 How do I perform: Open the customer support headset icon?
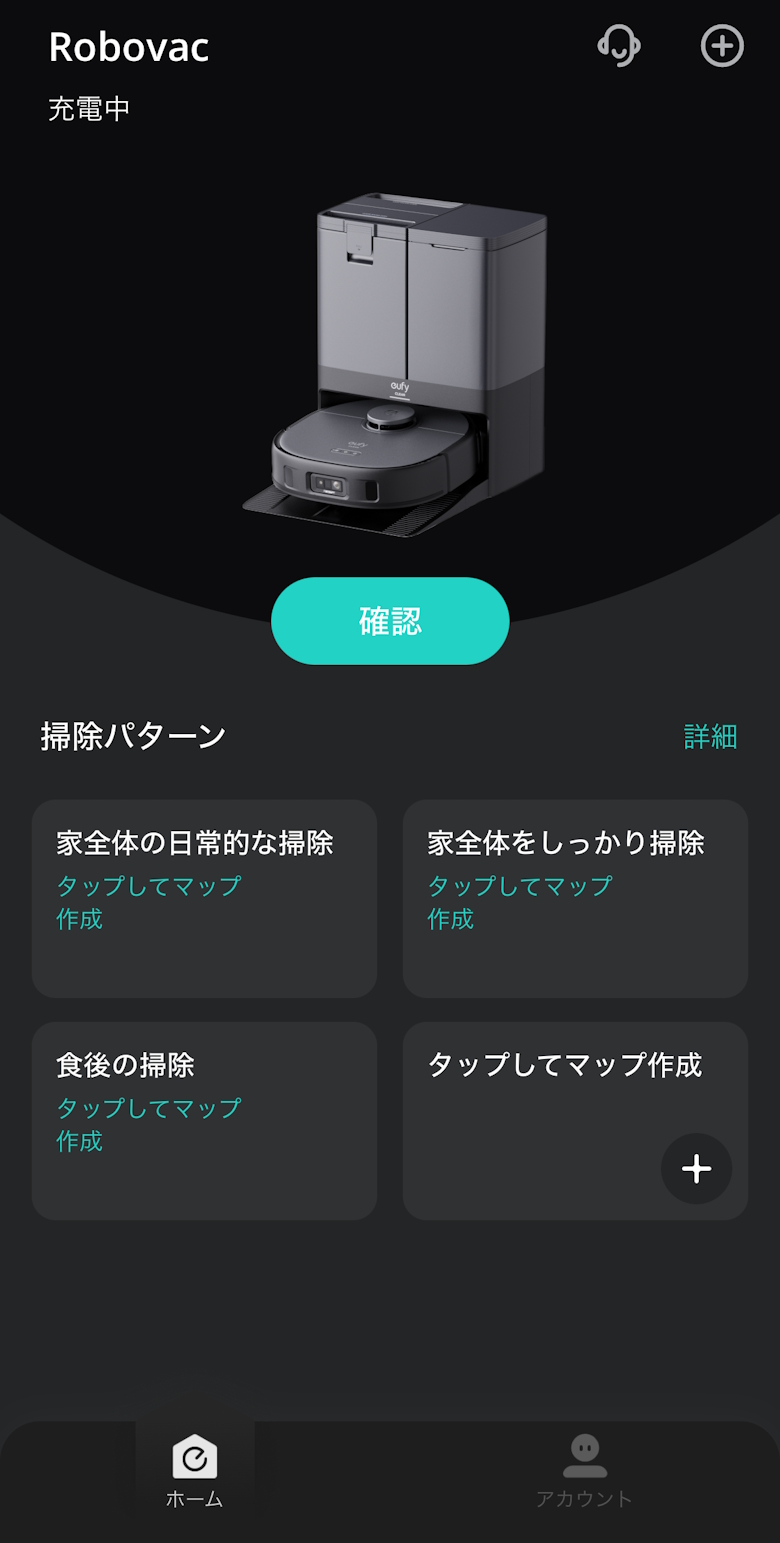619,46
